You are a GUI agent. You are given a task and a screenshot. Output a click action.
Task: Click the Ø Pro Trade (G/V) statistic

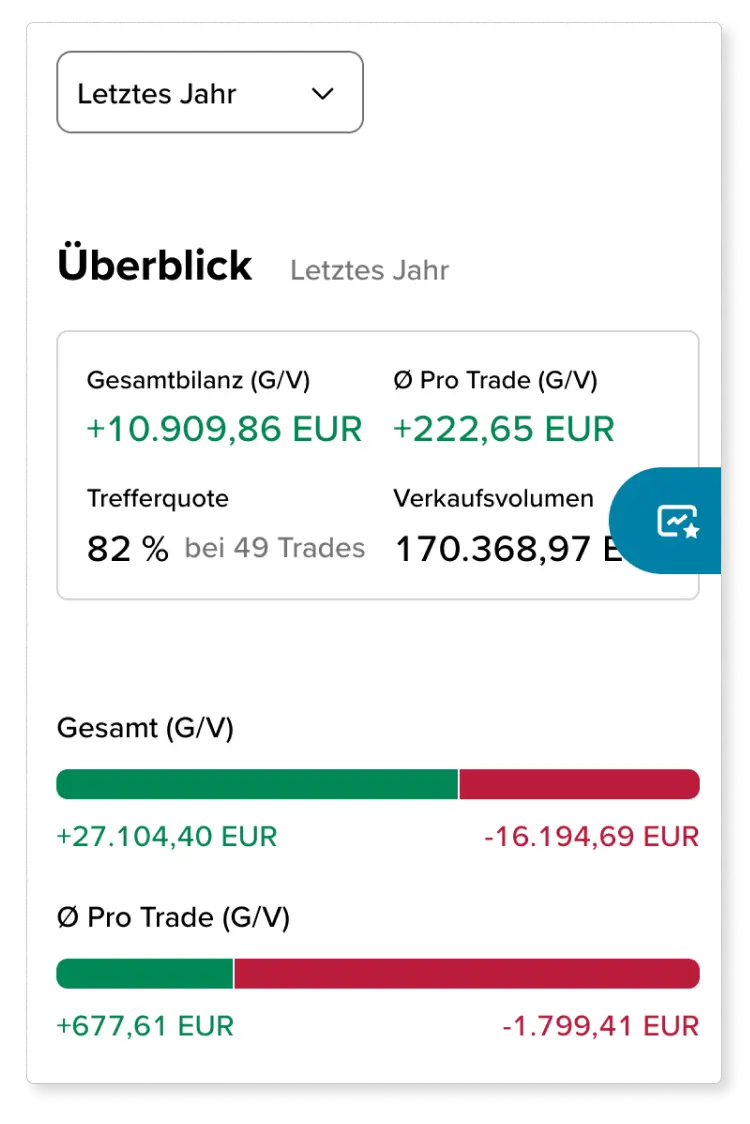pyautogui.click(x=504, y=428)
